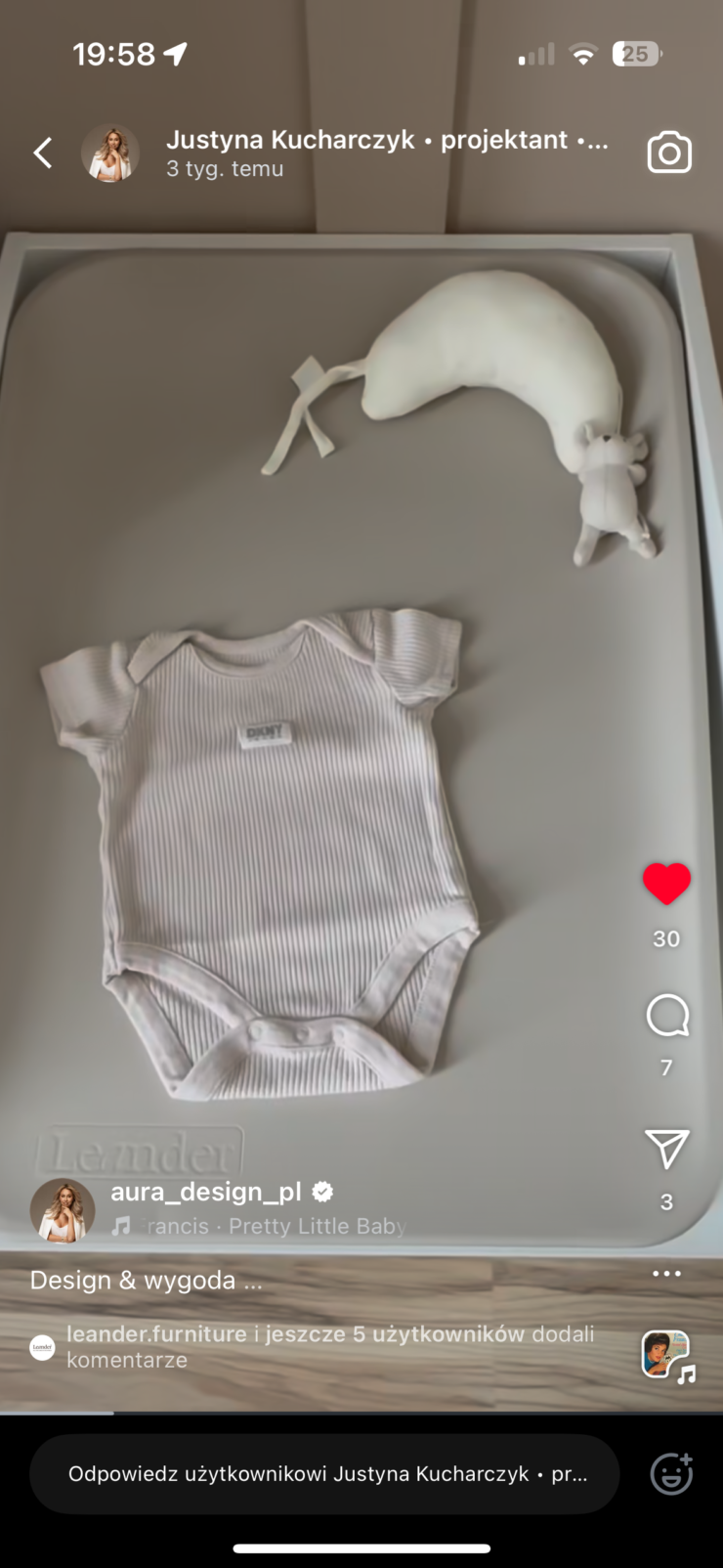Screen dimensions: 723x1568
Task: Share the reel via the paper plane icon
Action: point(667,1150)
